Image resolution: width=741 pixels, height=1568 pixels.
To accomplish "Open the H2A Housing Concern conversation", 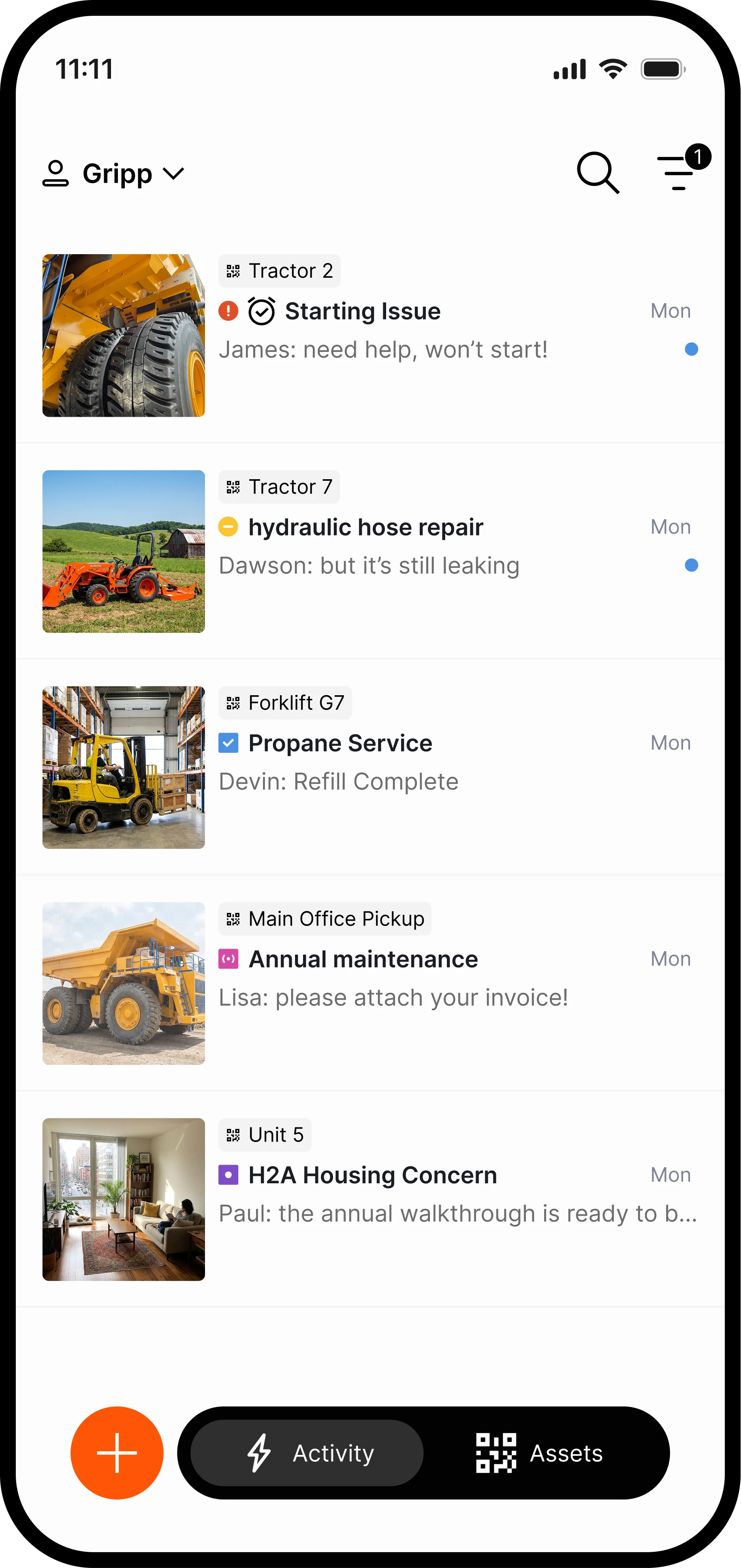I will coord(372,1175).
